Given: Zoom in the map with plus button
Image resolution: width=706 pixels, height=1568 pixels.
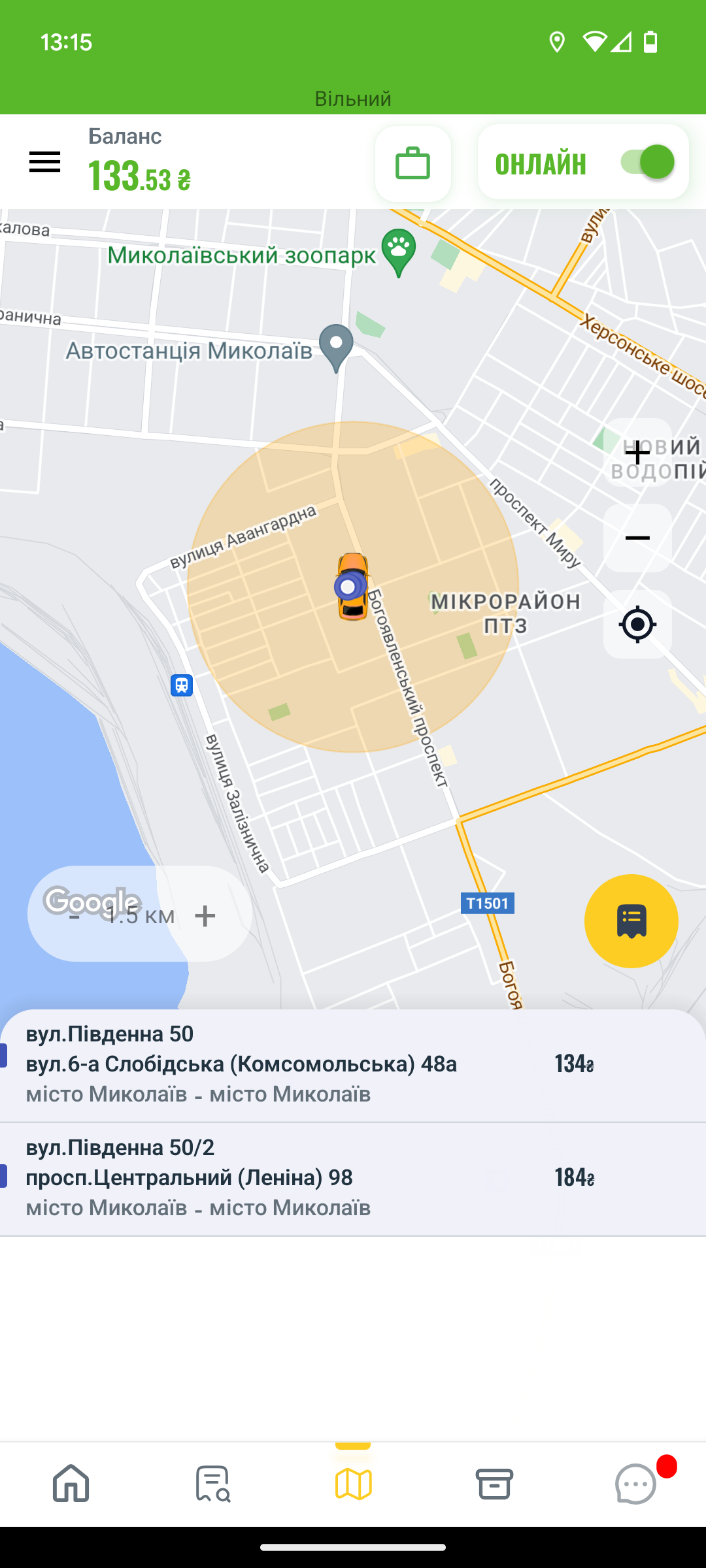Looking at the screenshot, I should [637, 452].
